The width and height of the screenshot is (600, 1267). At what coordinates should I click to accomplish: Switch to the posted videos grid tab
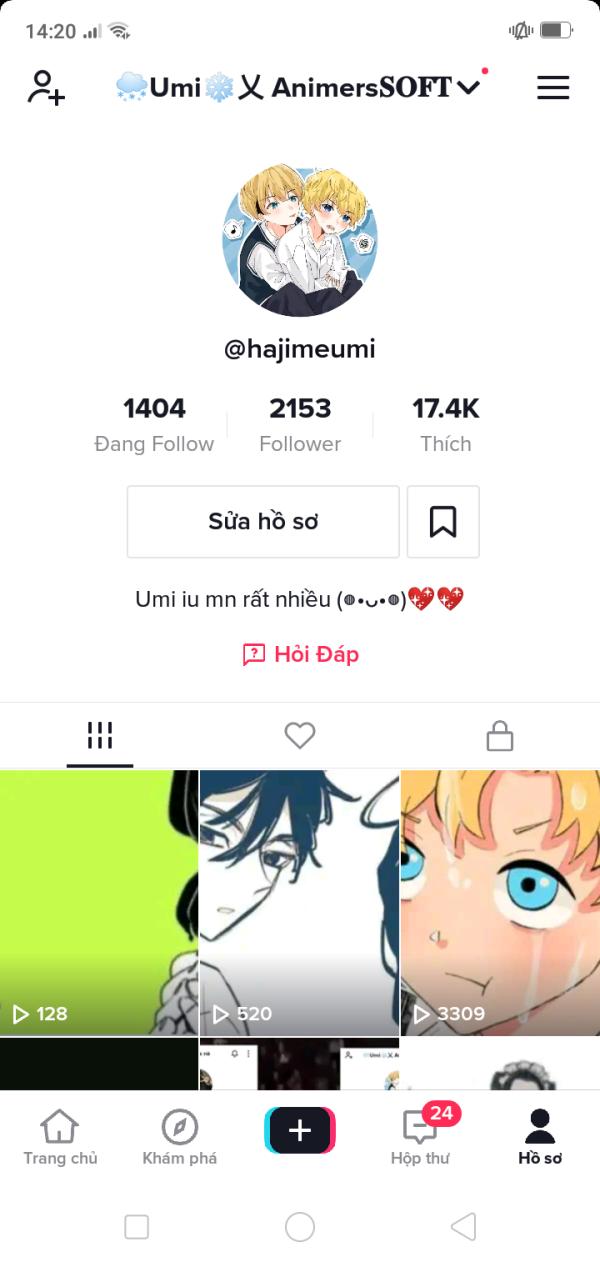pos(100,736)
